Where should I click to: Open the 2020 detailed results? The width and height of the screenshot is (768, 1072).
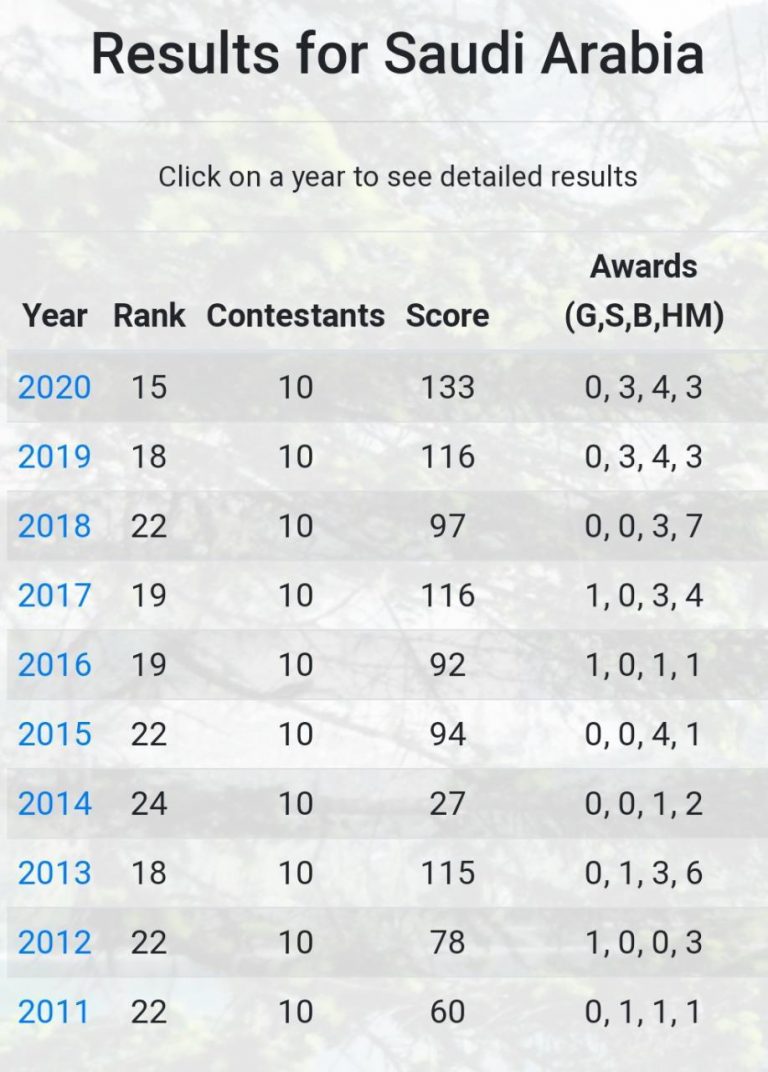(x=54, y=387)
